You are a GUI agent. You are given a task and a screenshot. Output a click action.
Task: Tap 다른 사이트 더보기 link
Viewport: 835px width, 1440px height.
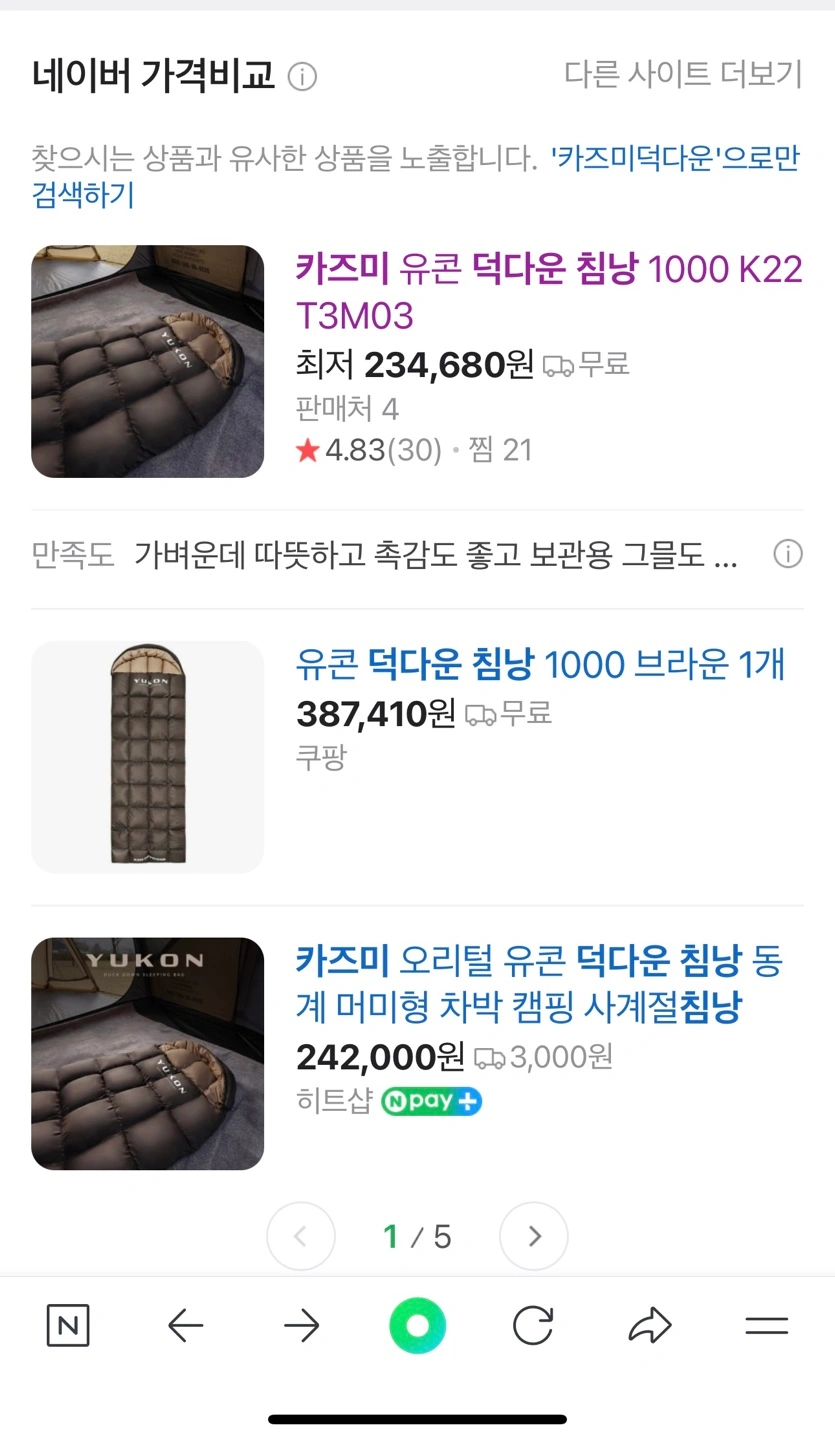683,74
